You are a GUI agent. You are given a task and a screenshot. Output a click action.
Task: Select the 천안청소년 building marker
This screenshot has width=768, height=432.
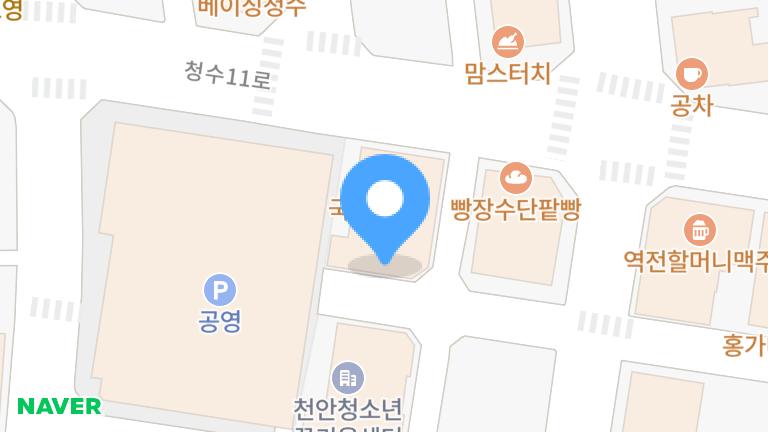click(347, 378)
